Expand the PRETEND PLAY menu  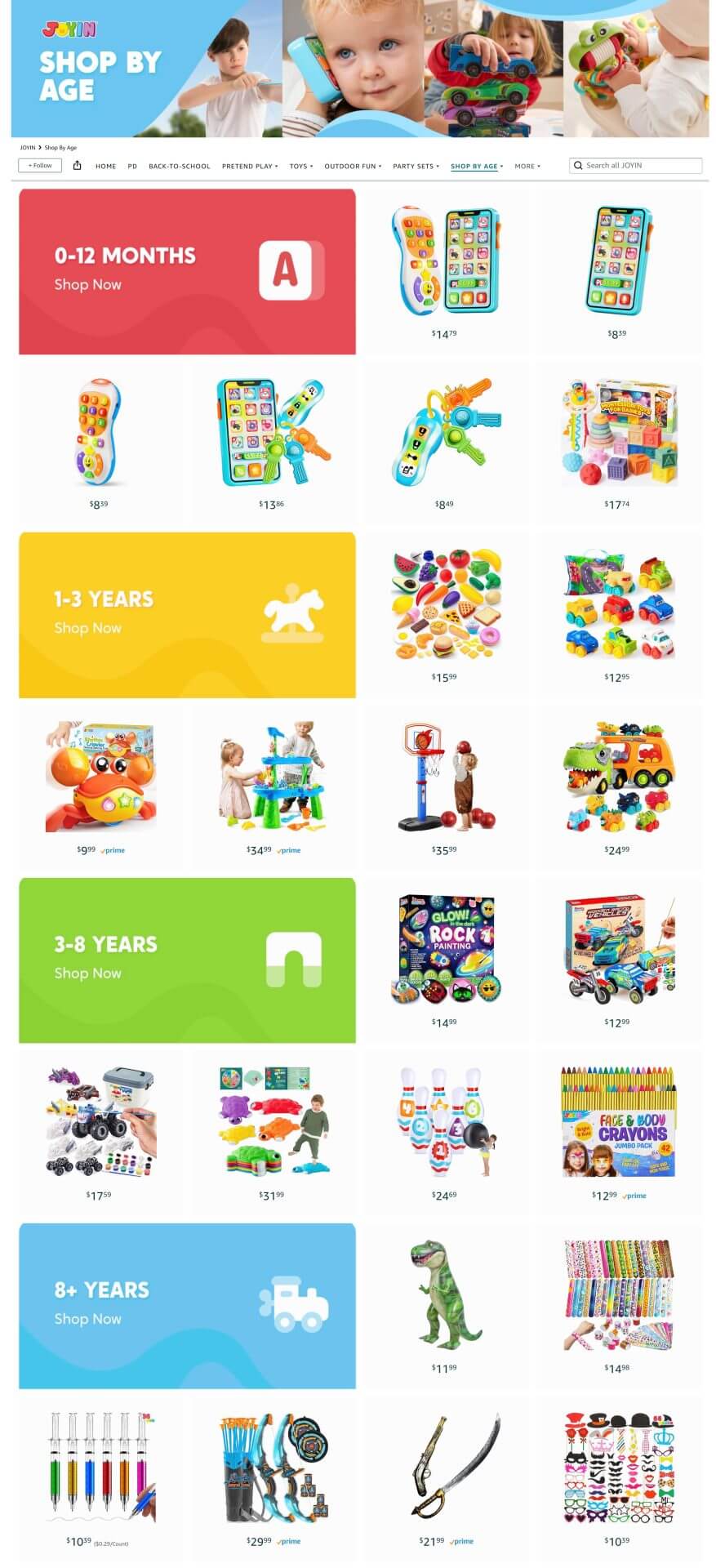point(250,167)
